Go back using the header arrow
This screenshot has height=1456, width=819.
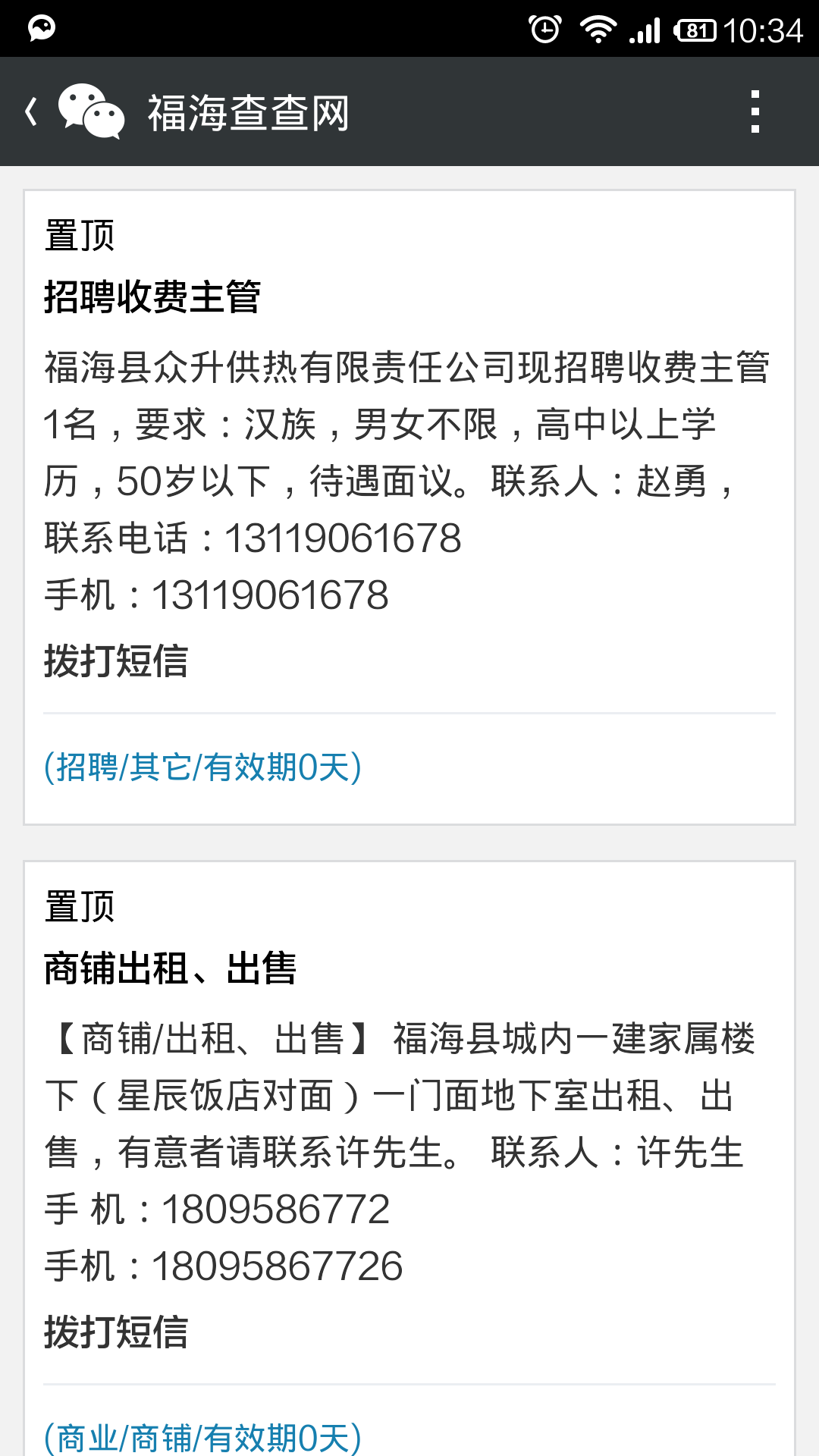[32, 111]
